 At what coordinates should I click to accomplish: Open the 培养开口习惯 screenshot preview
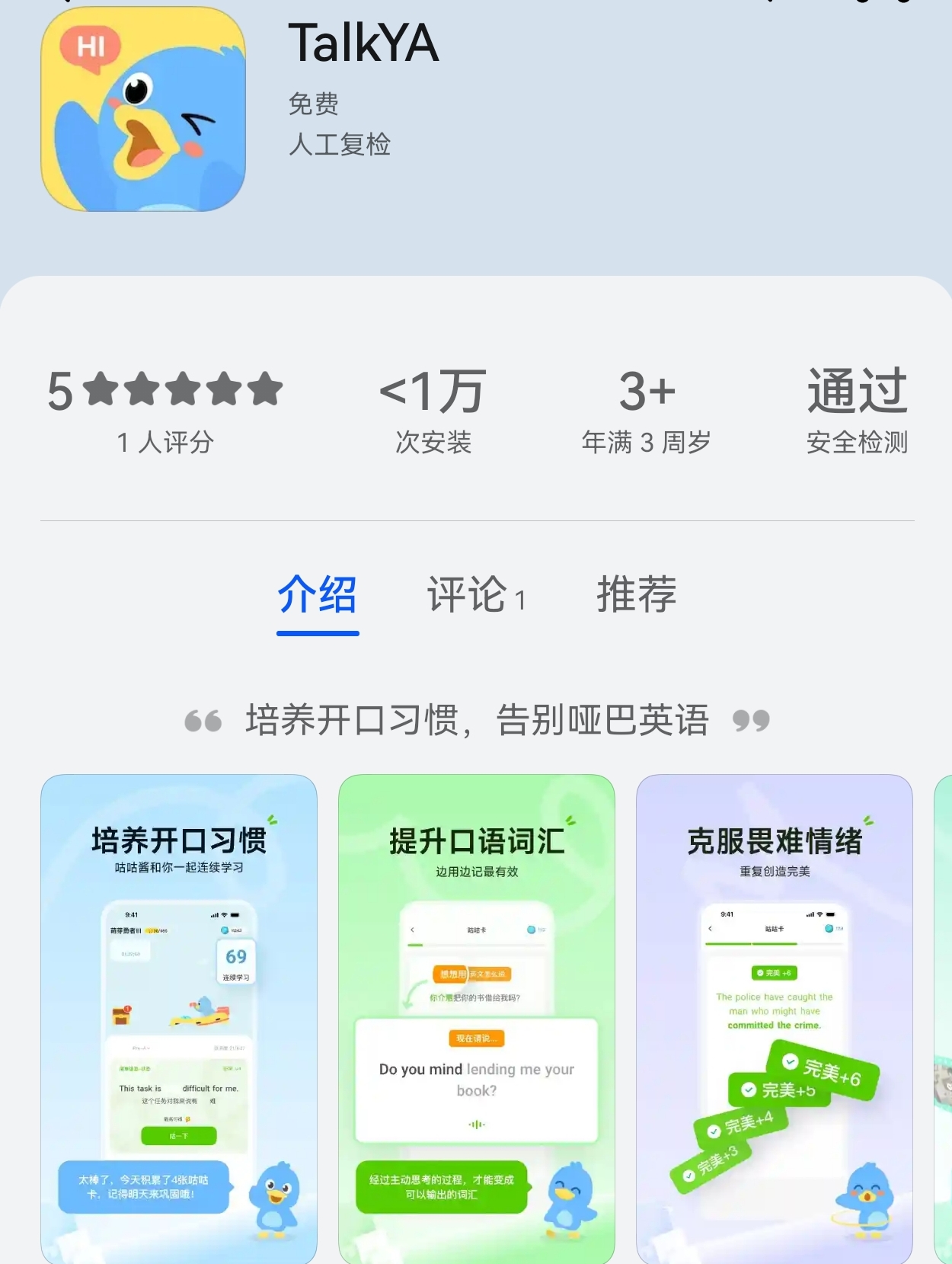(179, 1018)
